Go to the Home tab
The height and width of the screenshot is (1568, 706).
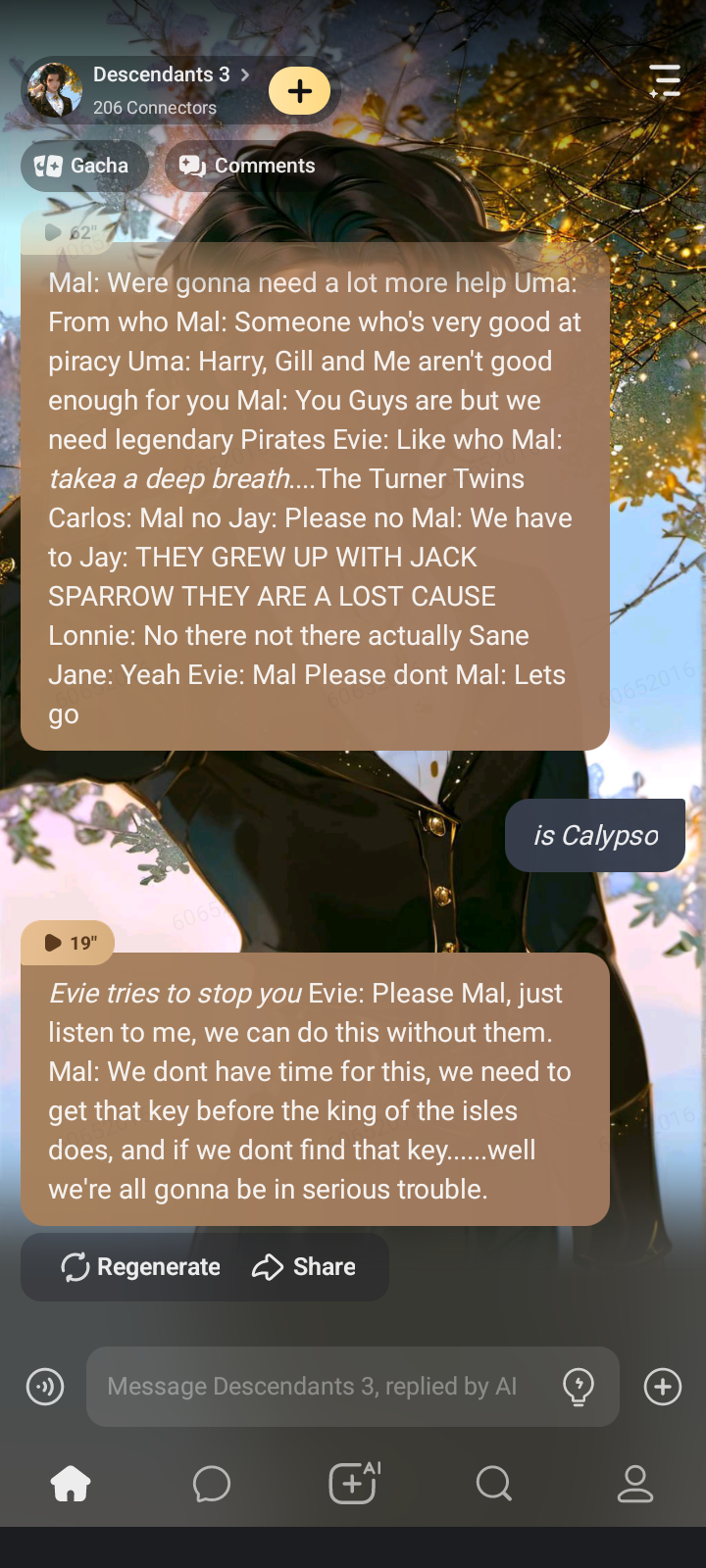pyautogui.click(x=71, y=1484)
